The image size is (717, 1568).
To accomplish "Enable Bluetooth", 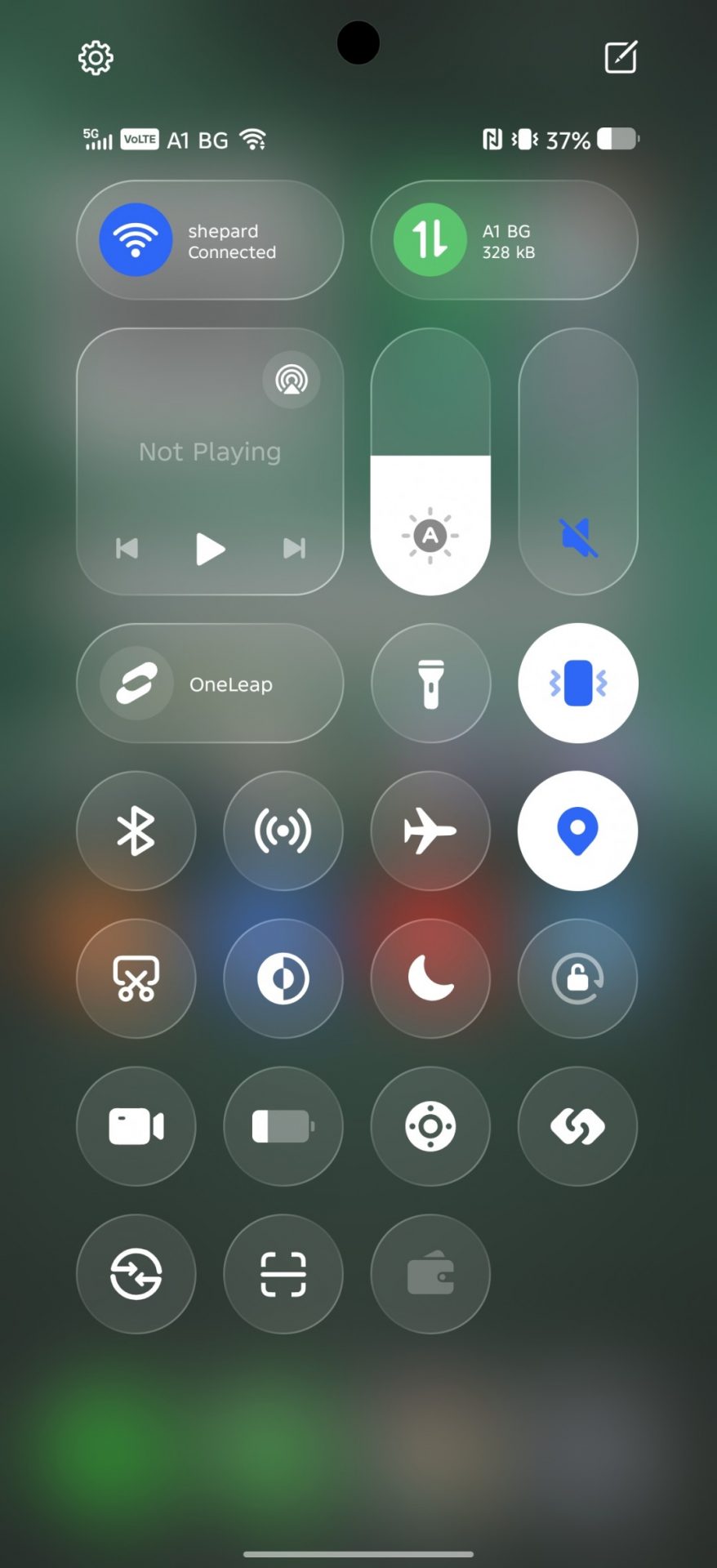I will (136, 831).
